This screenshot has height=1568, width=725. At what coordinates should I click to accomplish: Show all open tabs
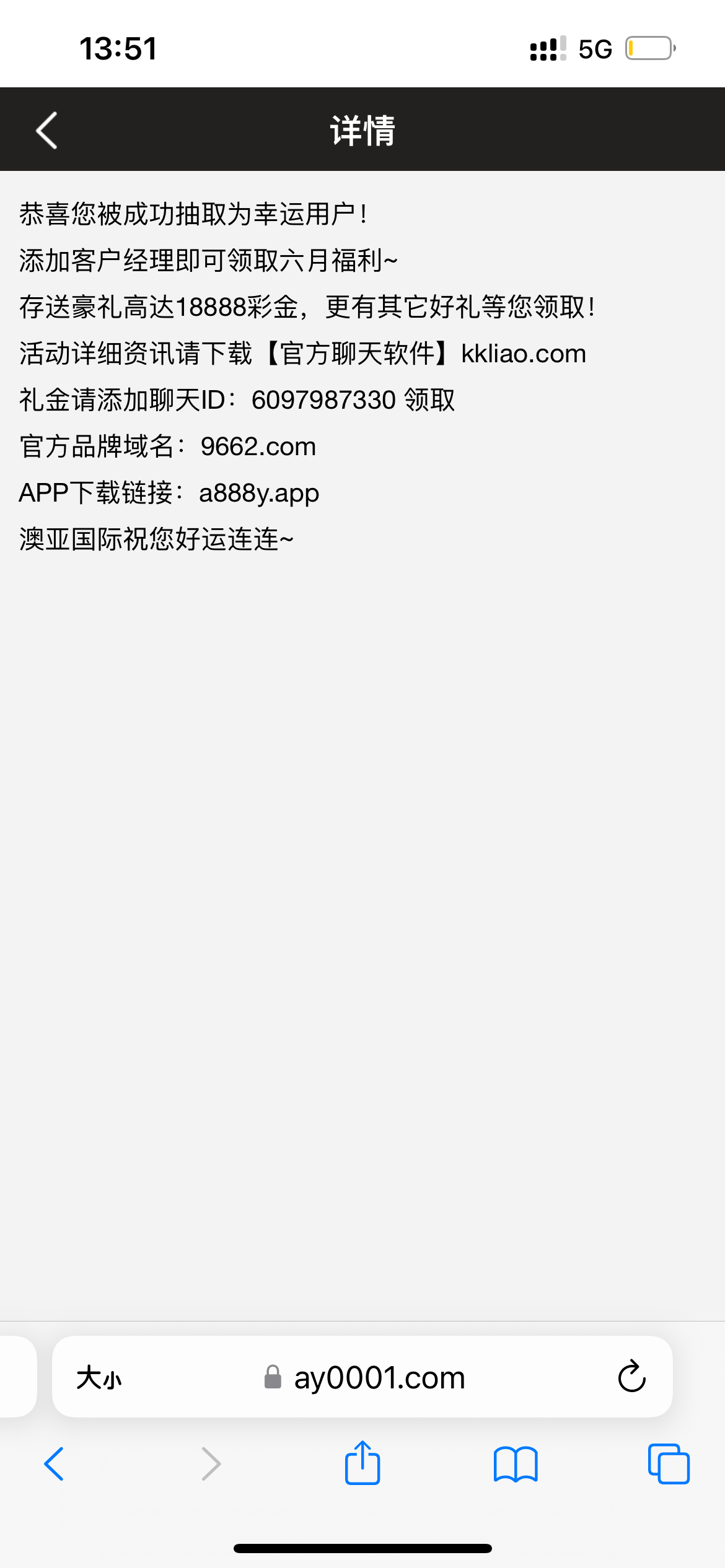pos(668,1464)
